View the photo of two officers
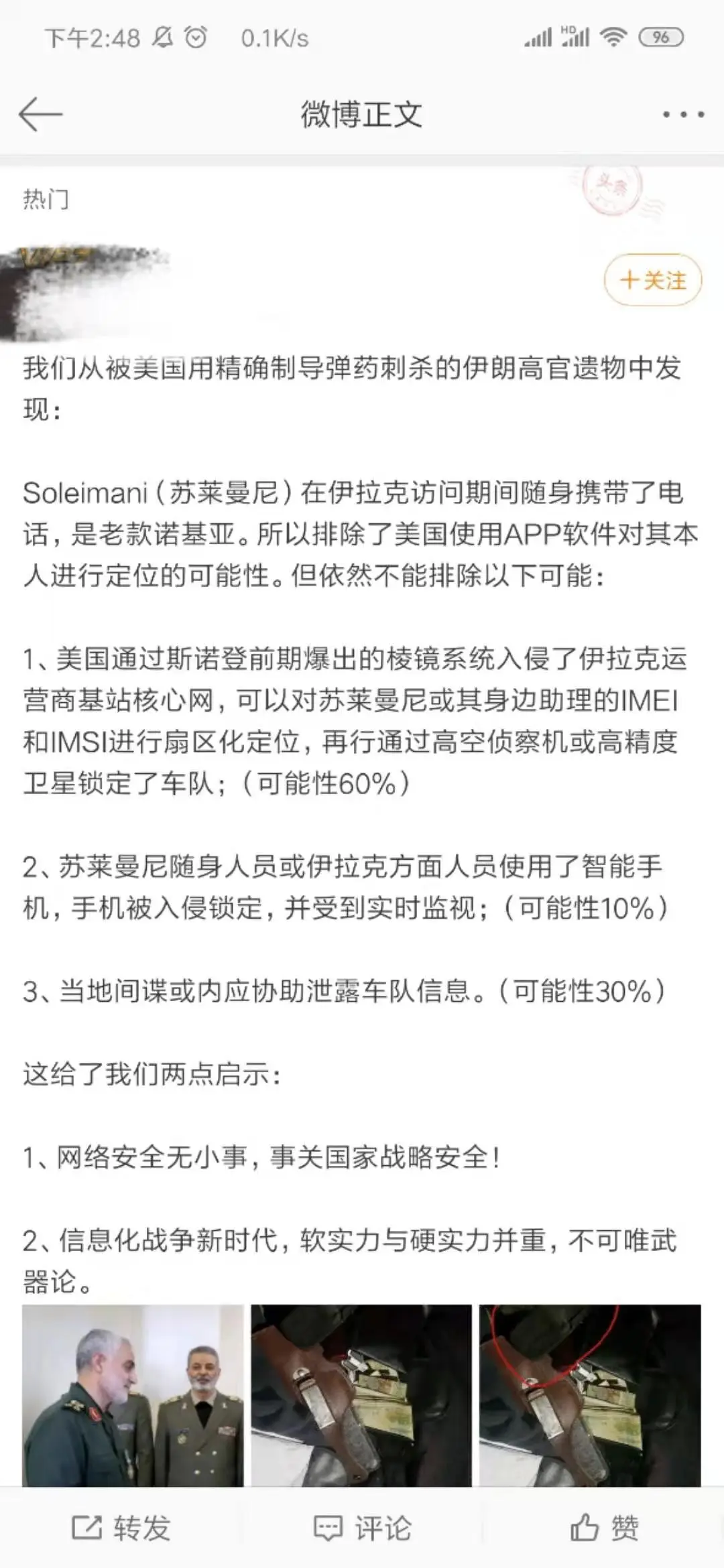The height and width of the screenshot is (1568, 724). (133, 1395)
